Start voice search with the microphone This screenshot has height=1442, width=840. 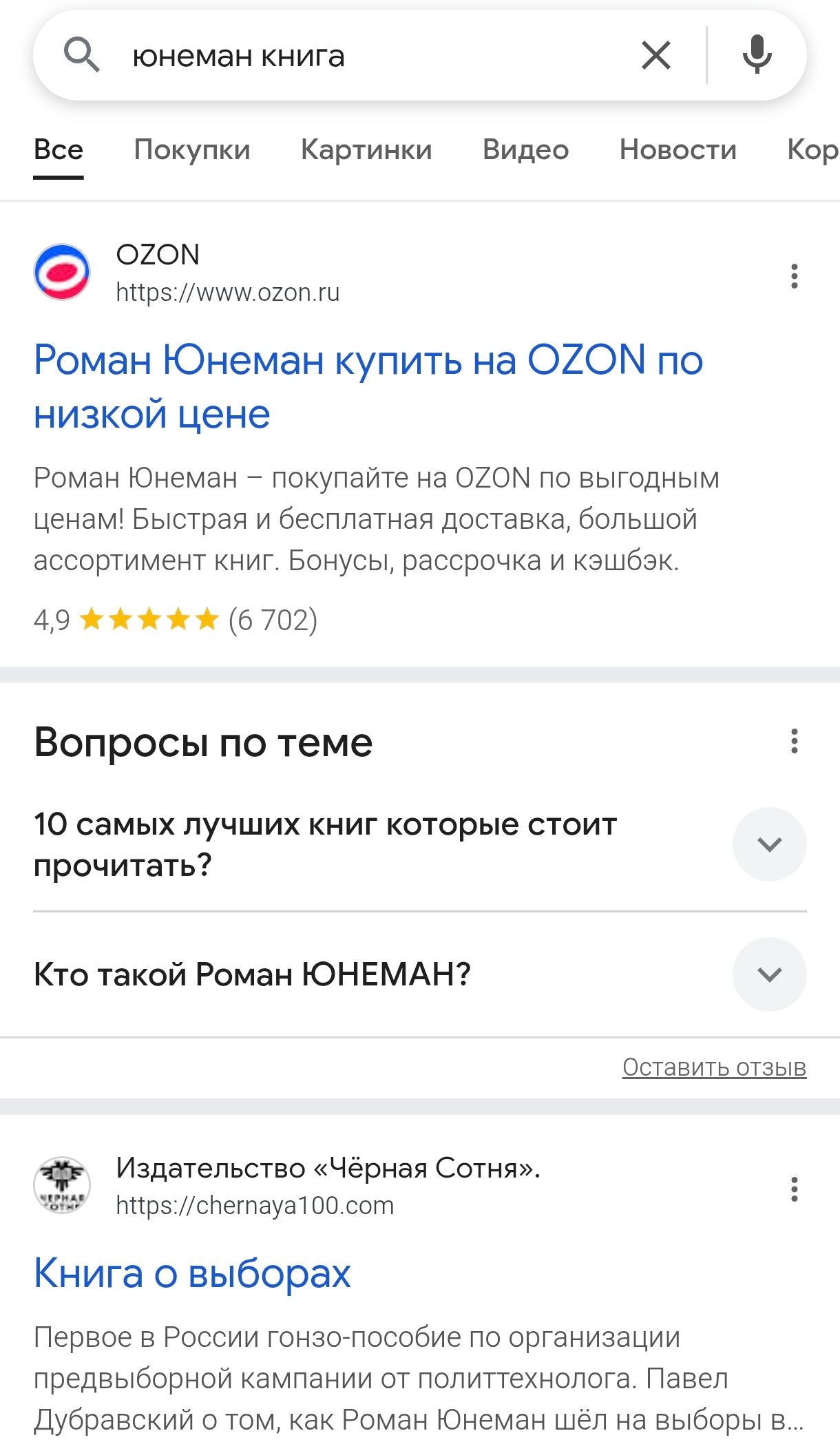[x=757, y=55]
